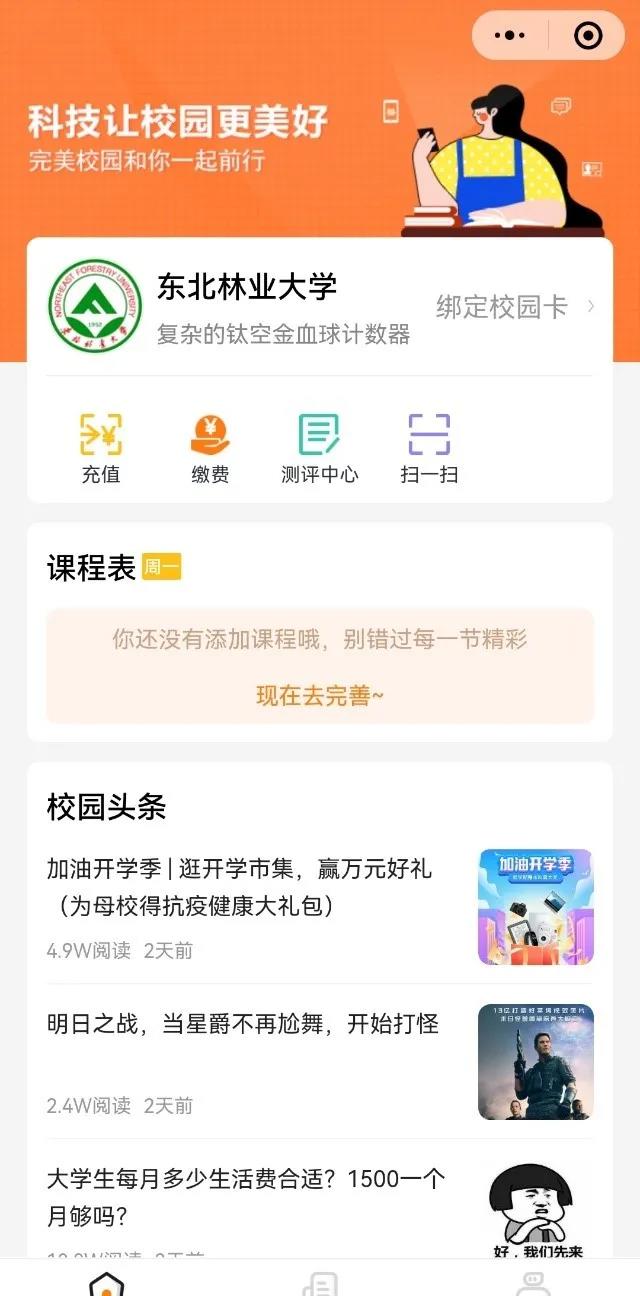Open 缴费 payment
Viewport: 640px width, 1296px height.
[210, 449]
